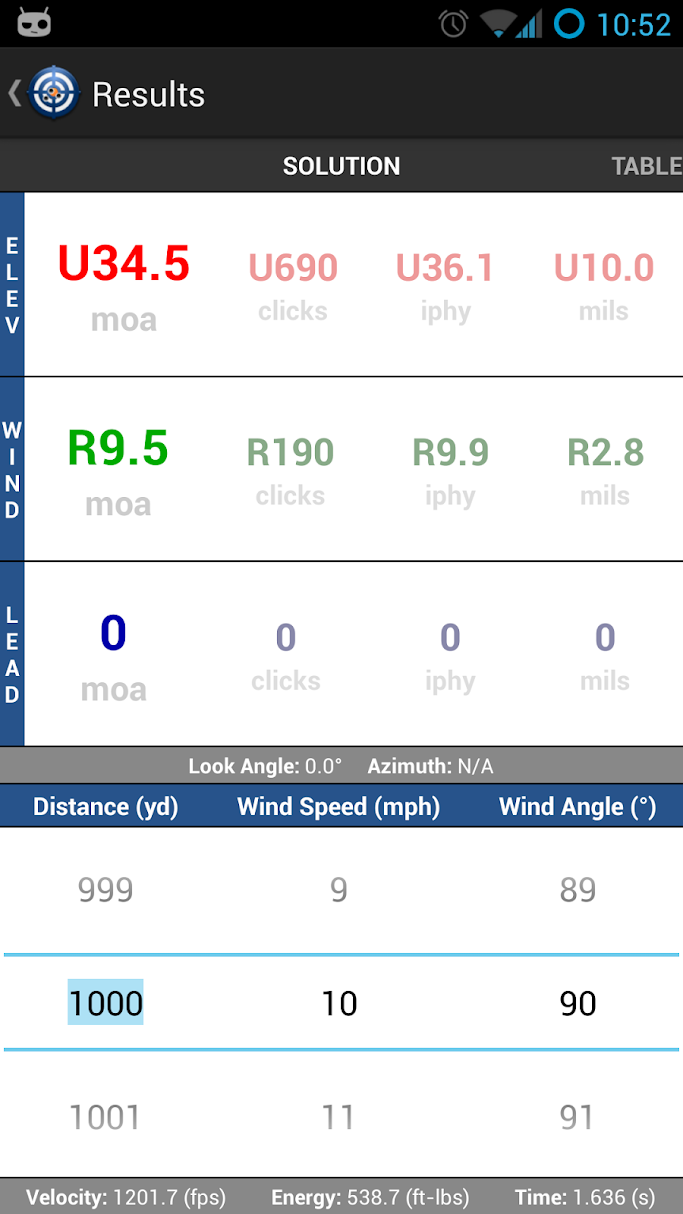Select the SOLUTION tab
Viewport: 683px width, 1214px height.
point(341,166)
